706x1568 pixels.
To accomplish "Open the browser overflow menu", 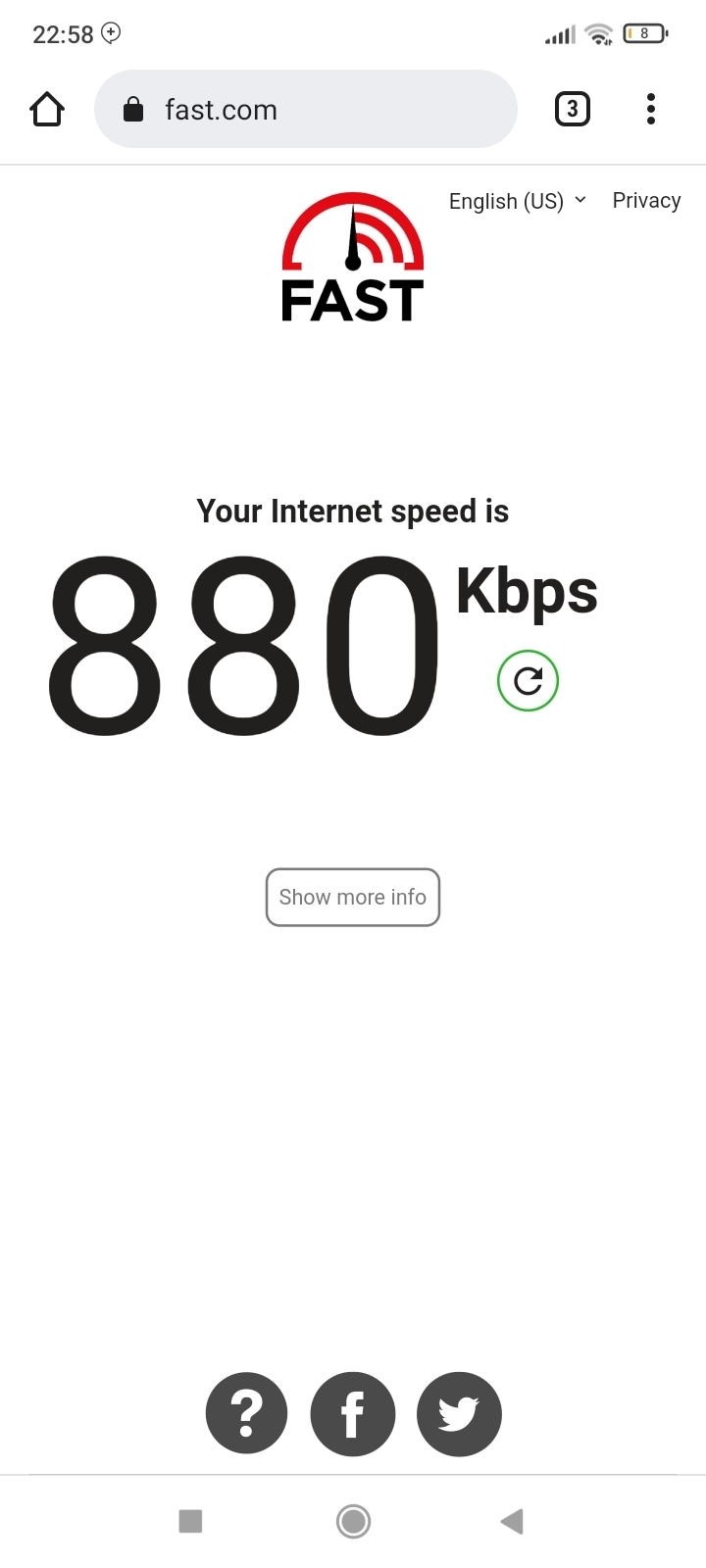I will click(x=650, y=109).
